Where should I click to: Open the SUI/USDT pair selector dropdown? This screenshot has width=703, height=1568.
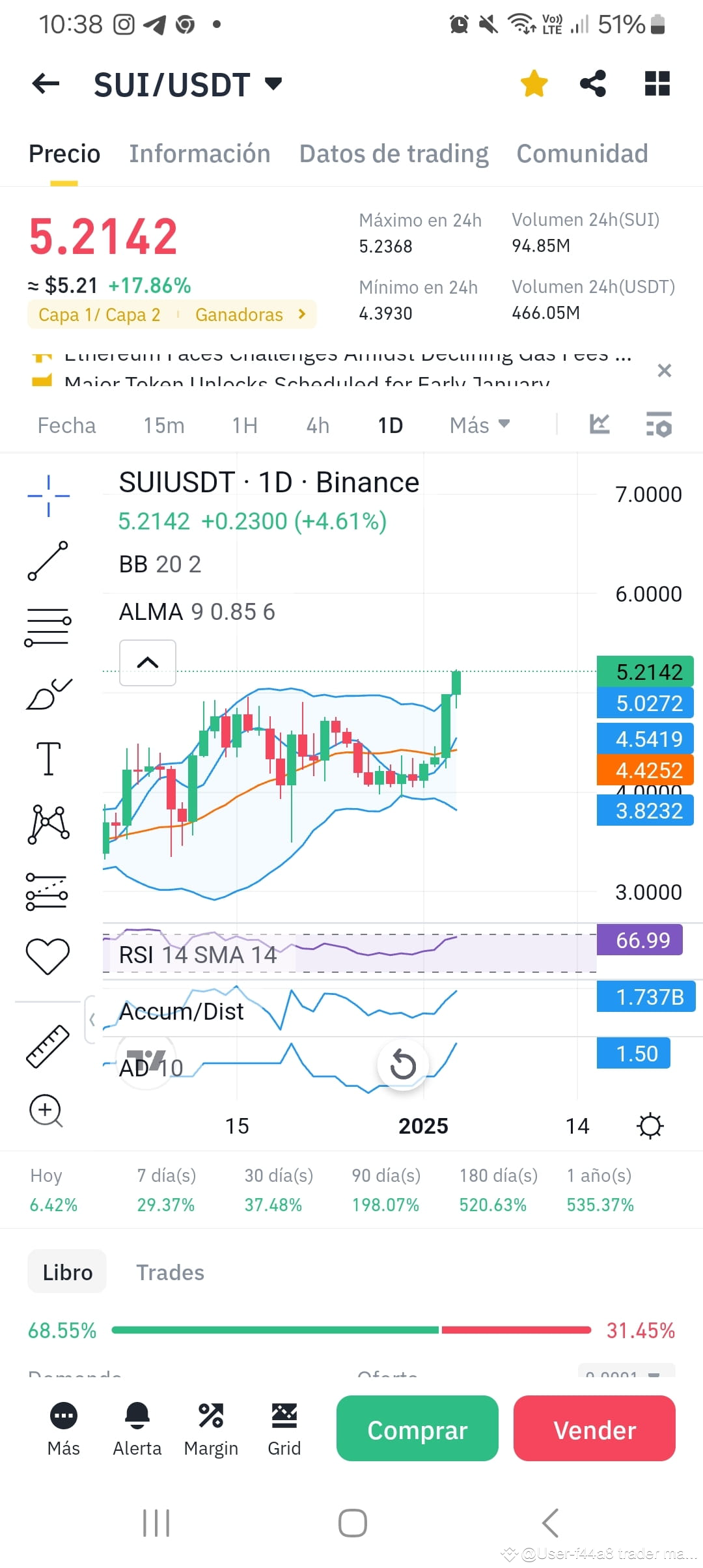click(x=189, y=83)
